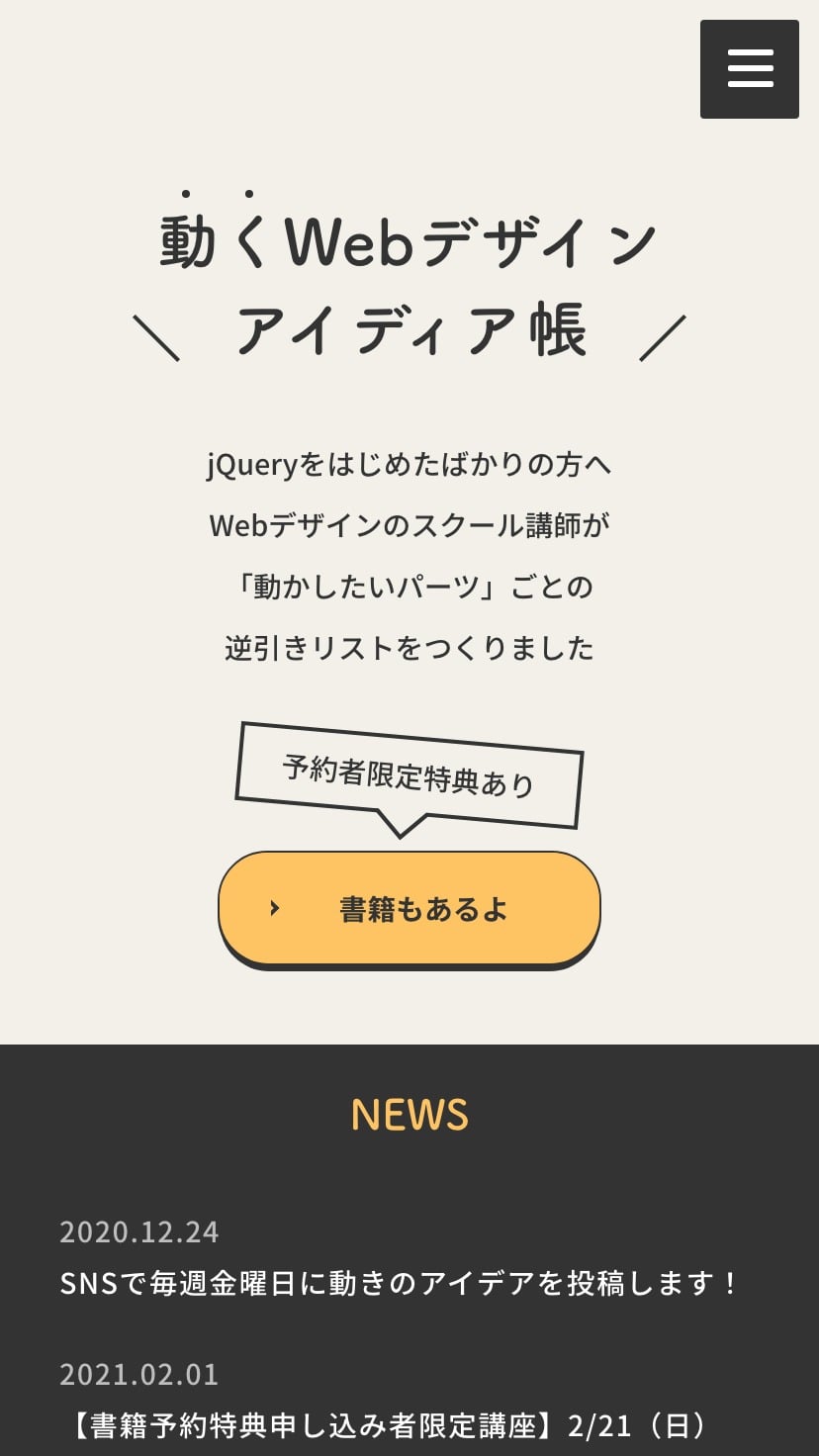Open the SNSで毎週金曜日 news item
The width and height of the screenshot is (819, 1456).
pyautogui.click(x=400, y=1284)
